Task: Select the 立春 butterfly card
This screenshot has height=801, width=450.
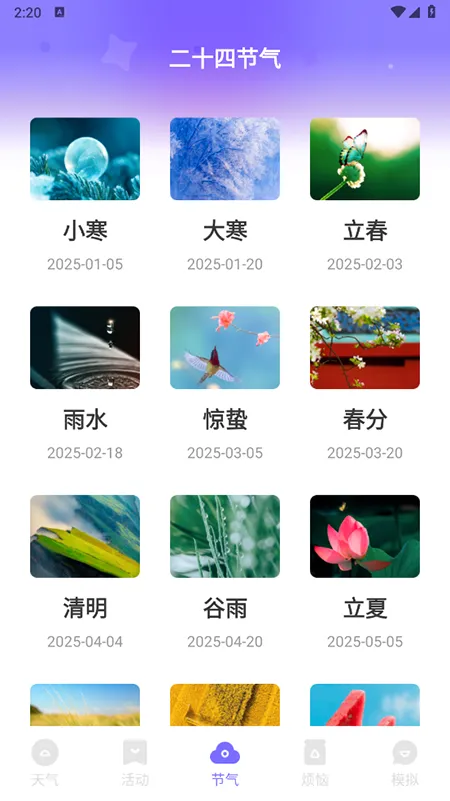Action: (365, 194)
